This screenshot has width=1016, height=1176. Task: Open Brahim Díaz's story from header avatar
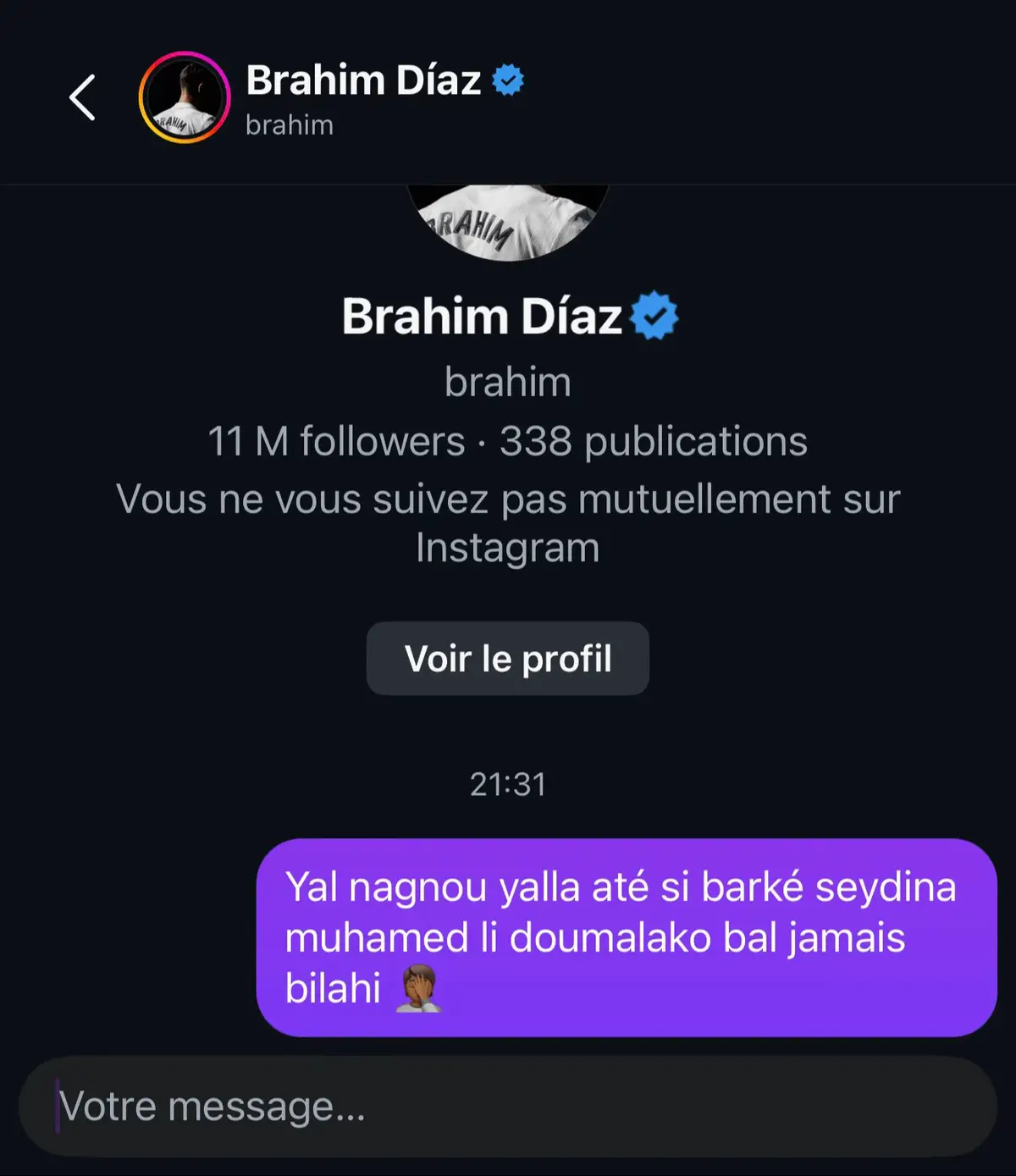[185, 97]
